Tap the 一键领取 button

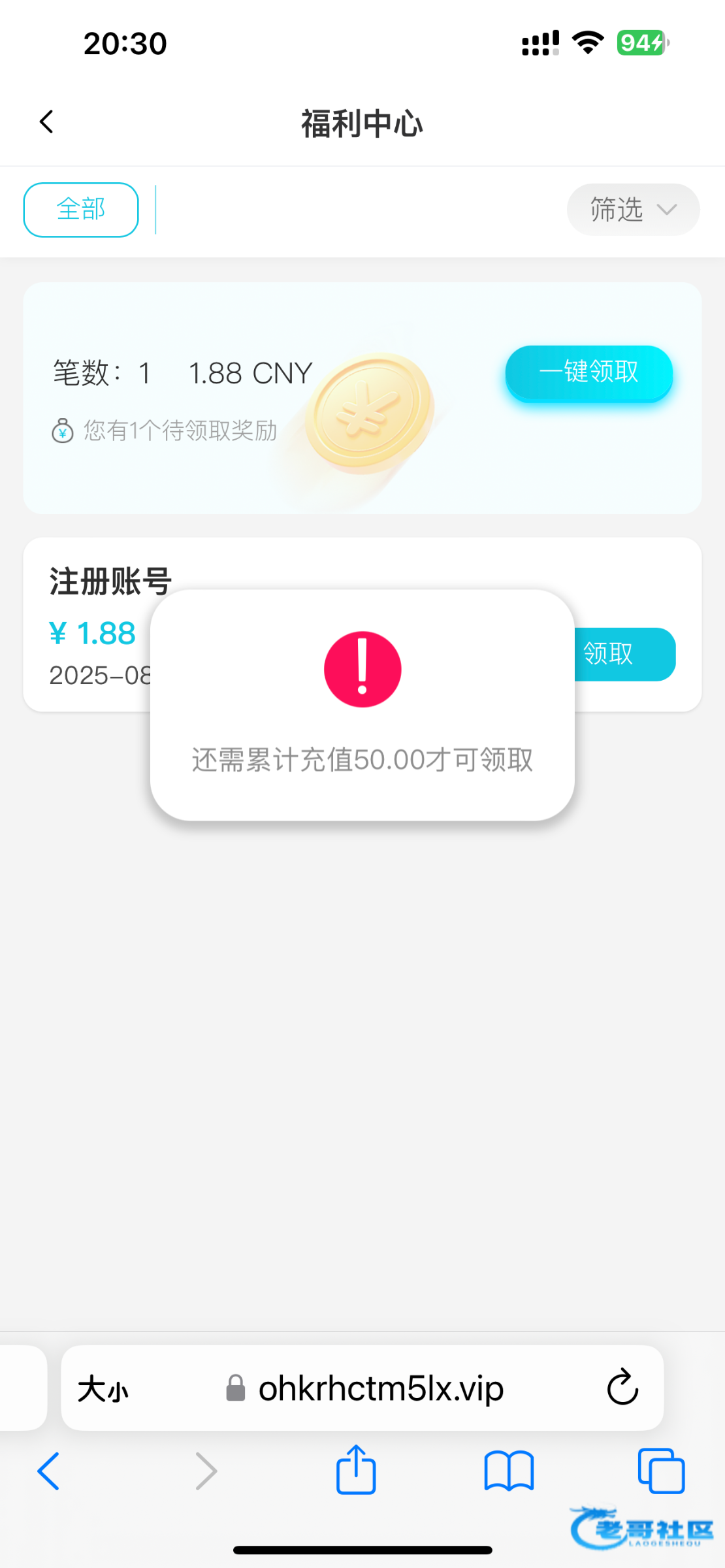(588, 372)
